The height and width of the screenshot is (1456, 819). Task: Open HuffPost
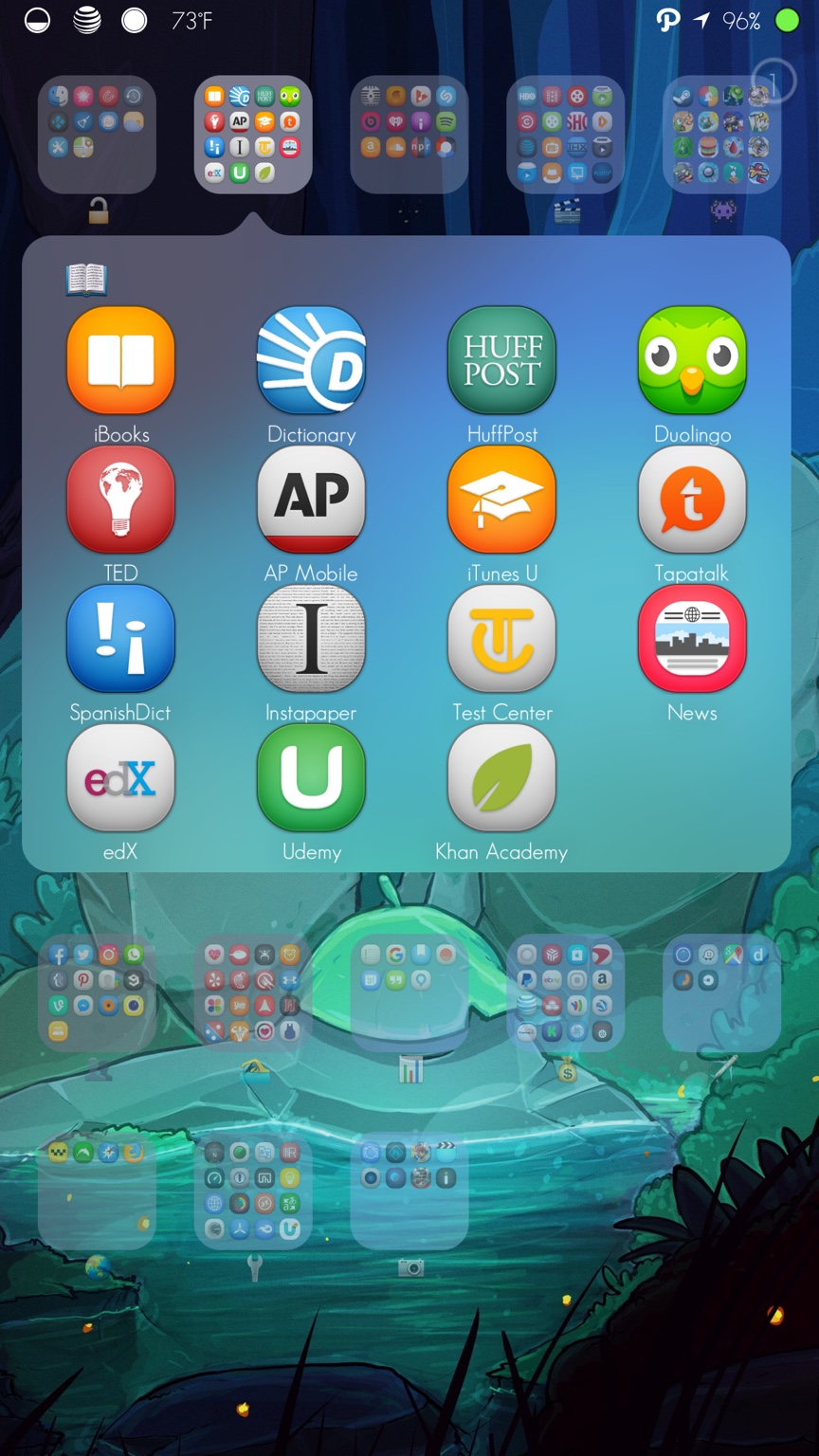coord(501,361)
